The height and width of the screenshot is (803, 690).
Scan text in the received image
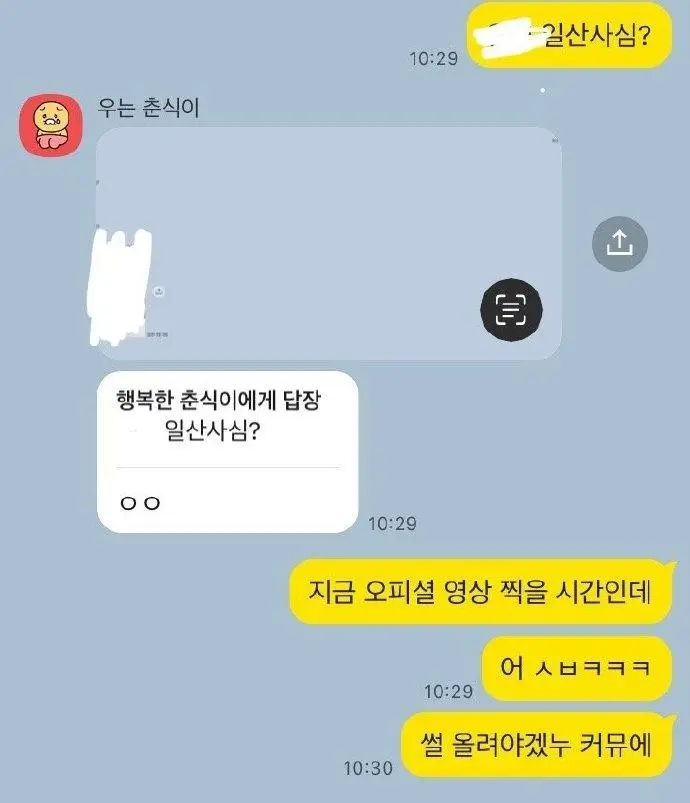(510, 311)
